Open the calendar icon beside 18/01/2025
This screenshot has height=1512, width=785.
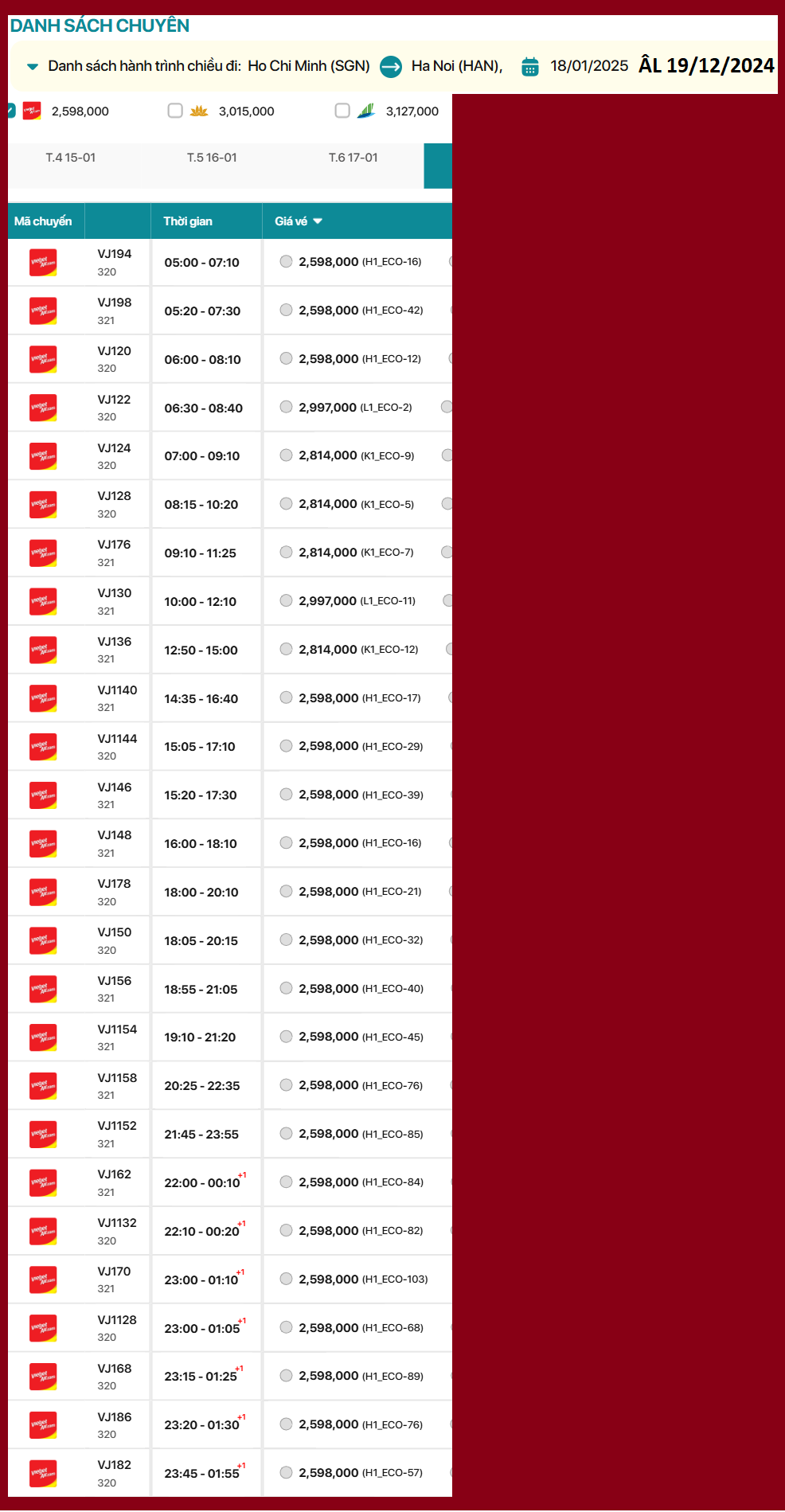pyautogui.click(x=528, y=66)
